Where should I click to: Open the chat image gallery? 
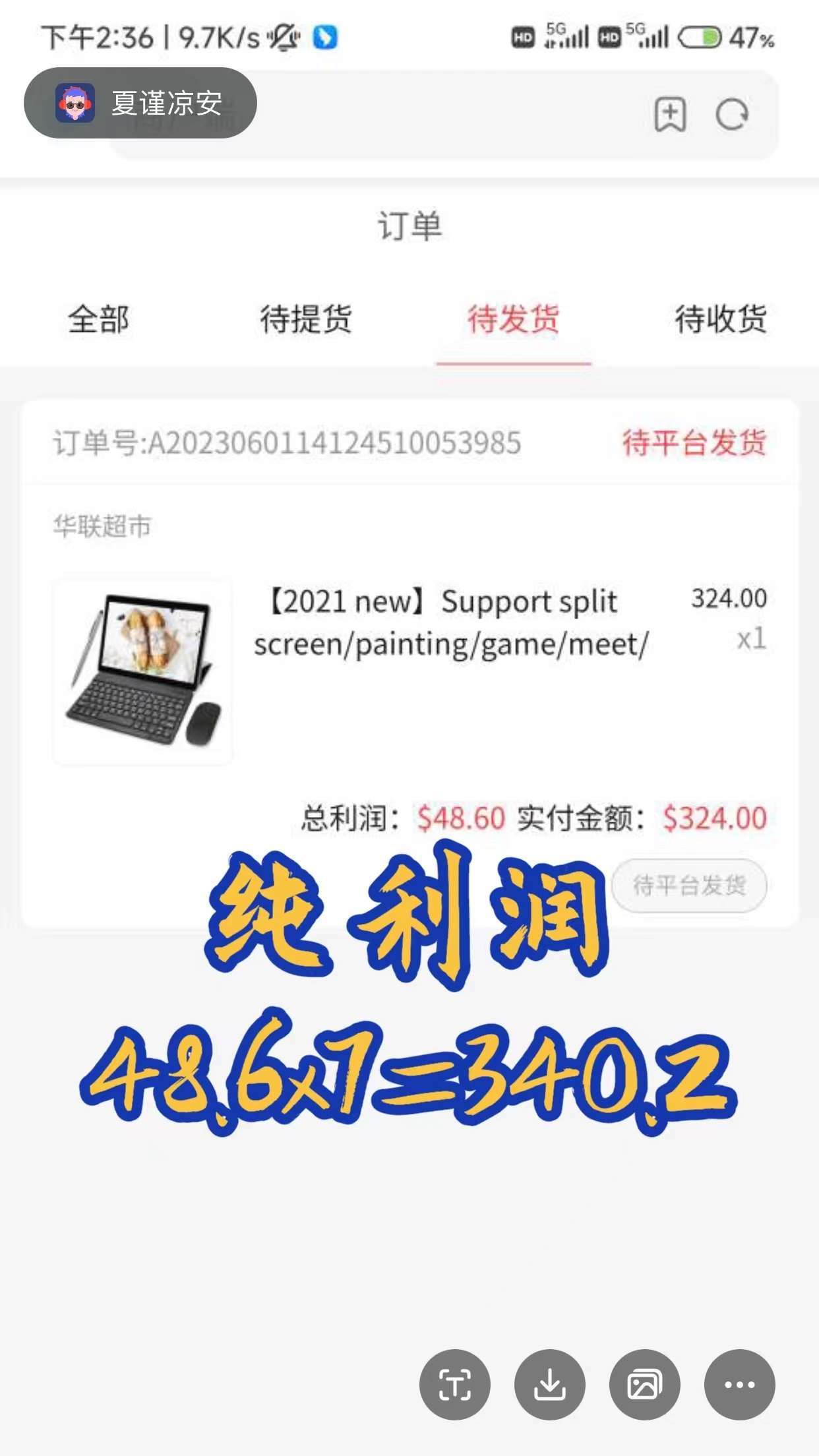pyautogui.click(x=645, y=1384)
